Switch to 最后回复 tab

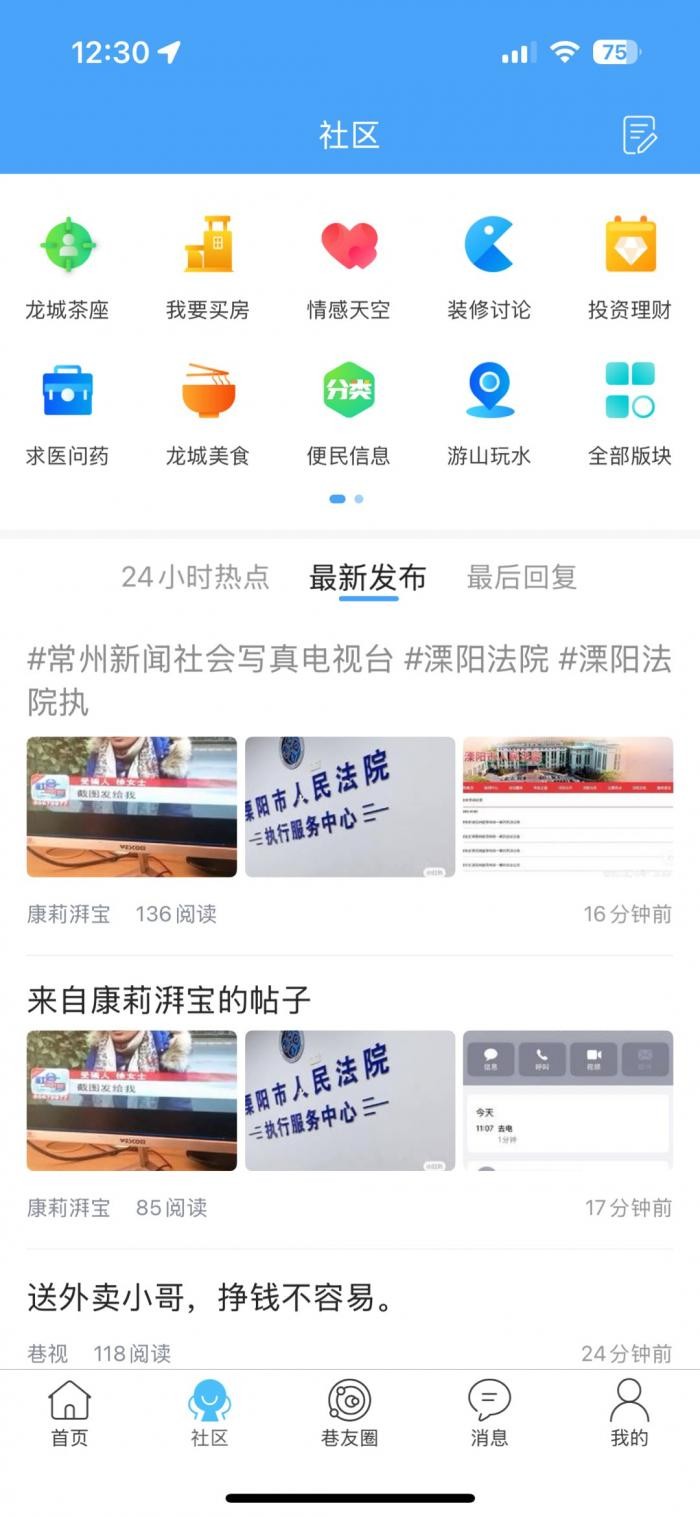521,577
